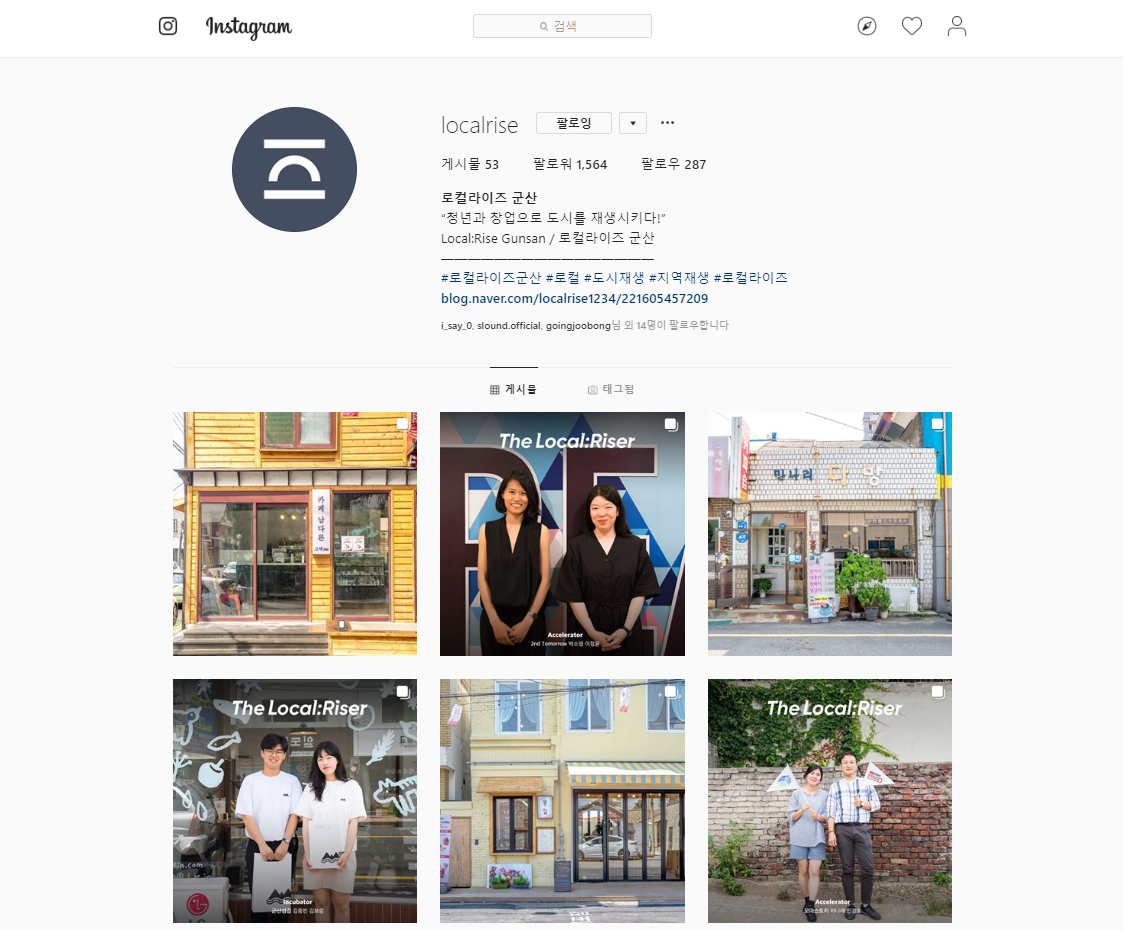Open the couple in white T-shirts post
This screenshot has height=930, width=1123.
294,800
